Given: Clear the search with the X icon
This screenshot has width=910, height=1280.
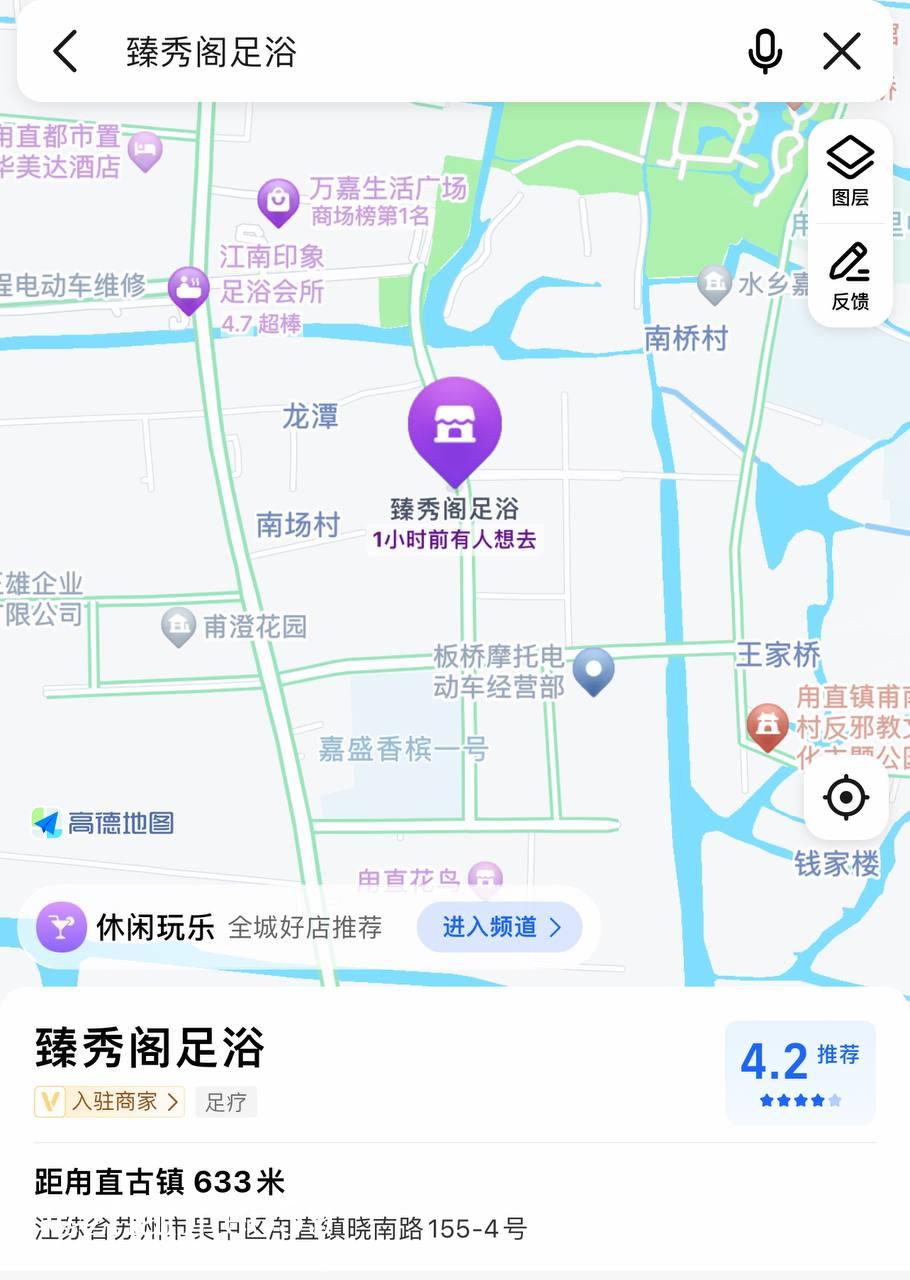Looking at the screenshot, I should (x=842, y=51).
